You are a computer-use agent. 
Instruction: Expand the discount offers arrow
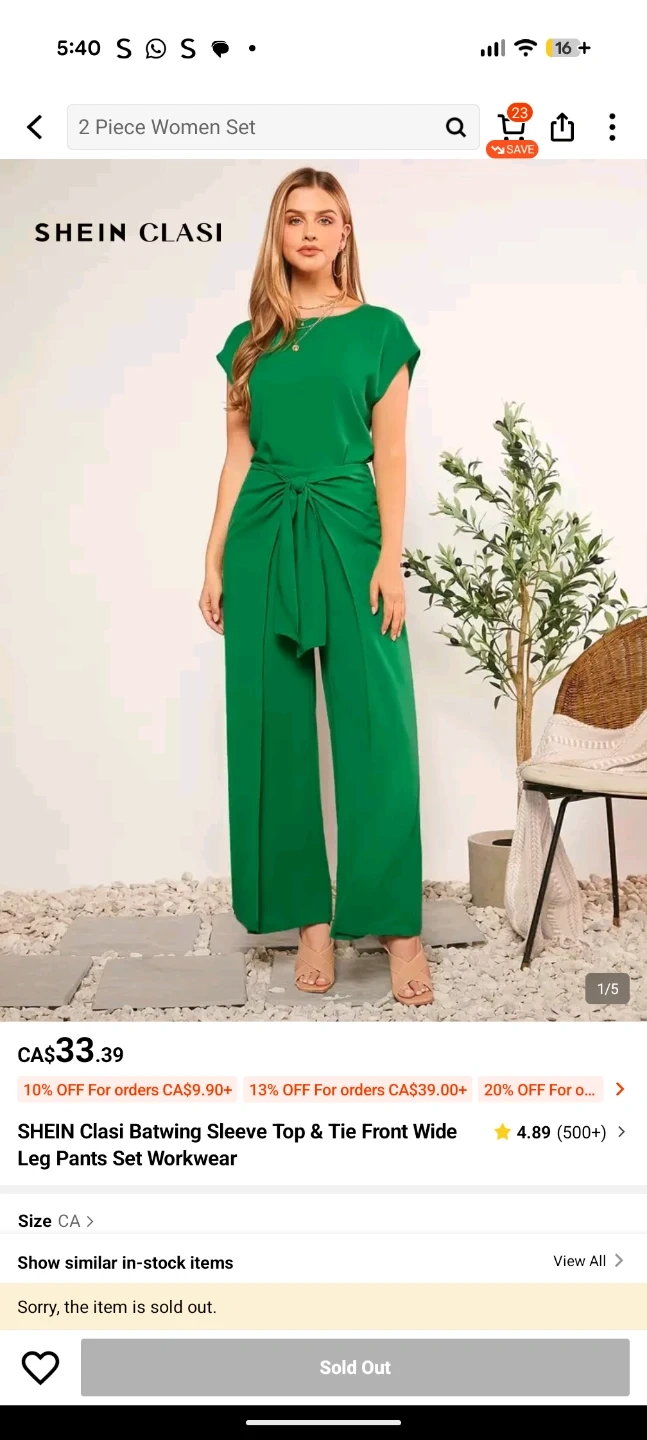(x=620, y=1089)
